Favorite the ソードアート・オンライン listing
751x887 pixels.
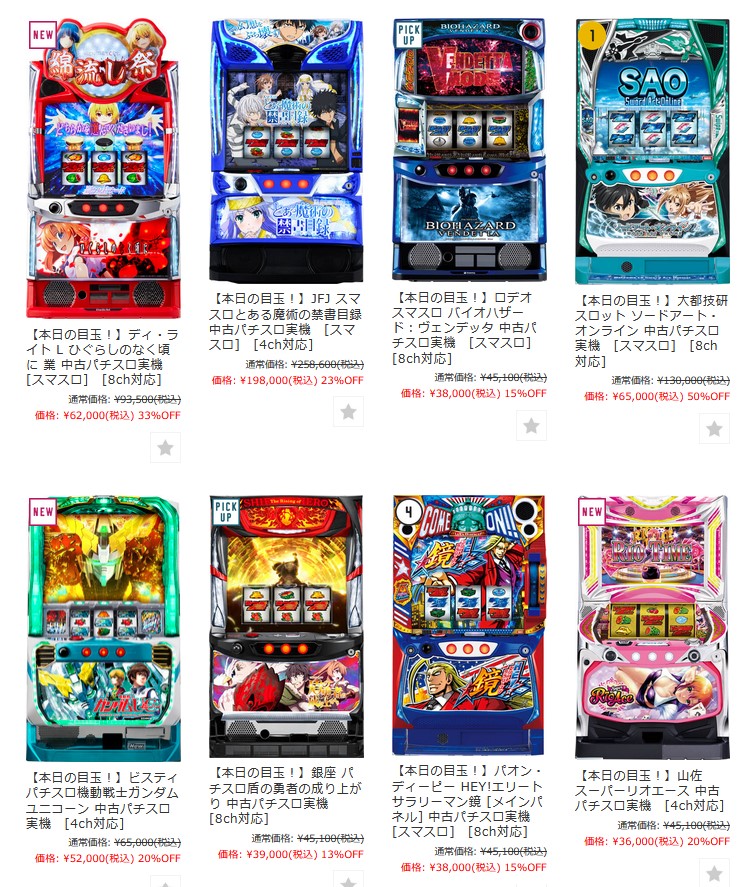click(x=714, y=429)
